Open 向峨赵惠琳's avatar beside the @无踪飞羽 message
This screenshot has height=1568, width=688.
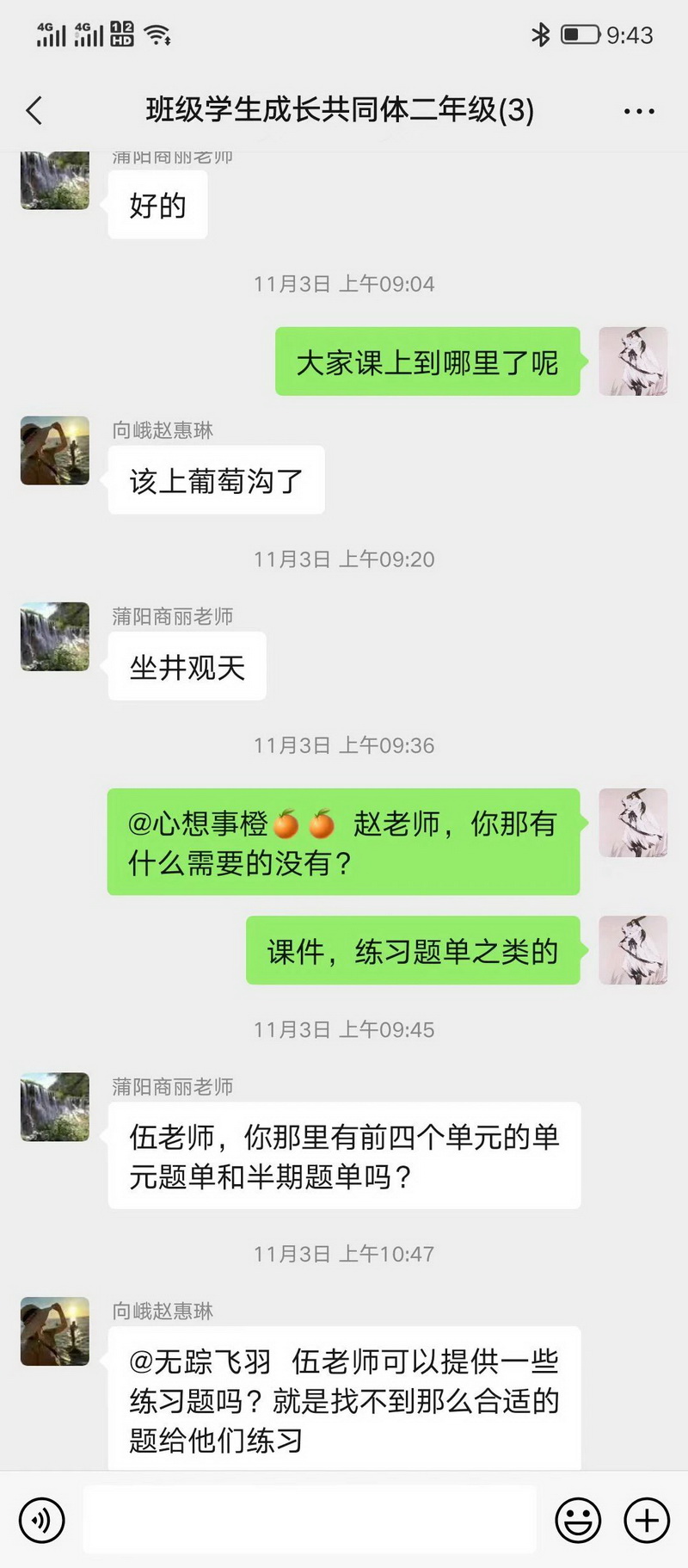pos(55,1331)
